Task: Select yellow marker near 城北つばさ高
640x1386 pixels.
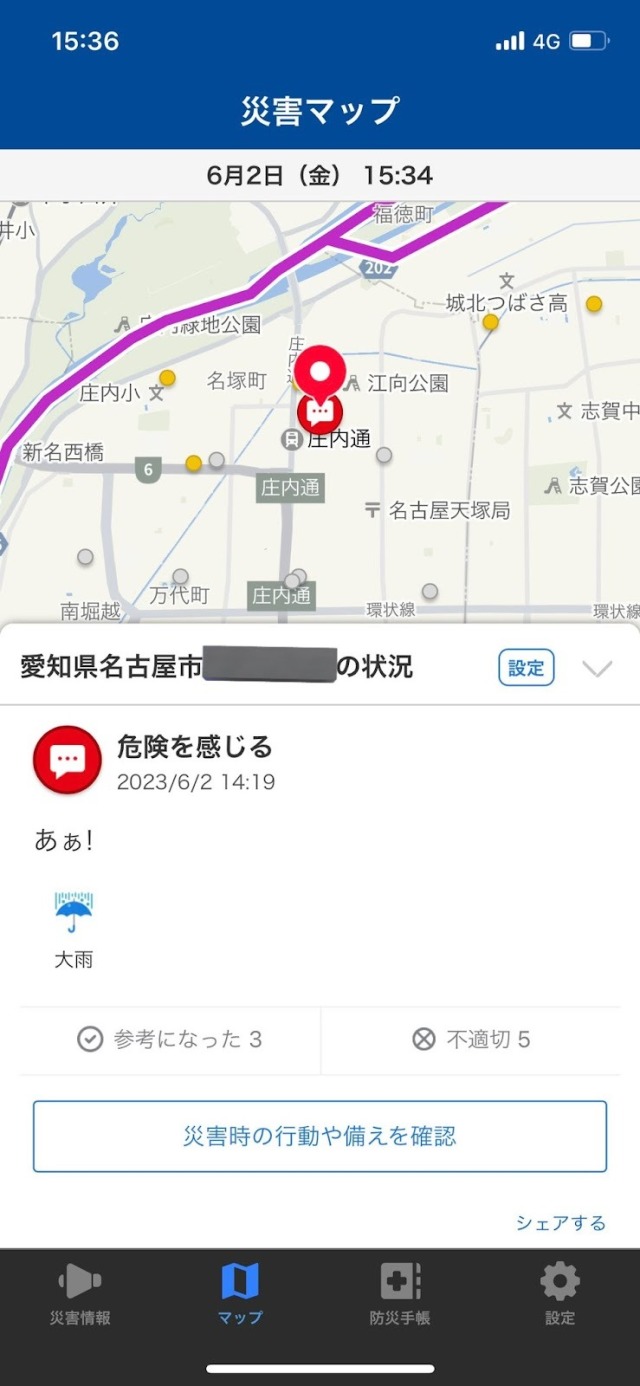Action: (x=490, y=322)
